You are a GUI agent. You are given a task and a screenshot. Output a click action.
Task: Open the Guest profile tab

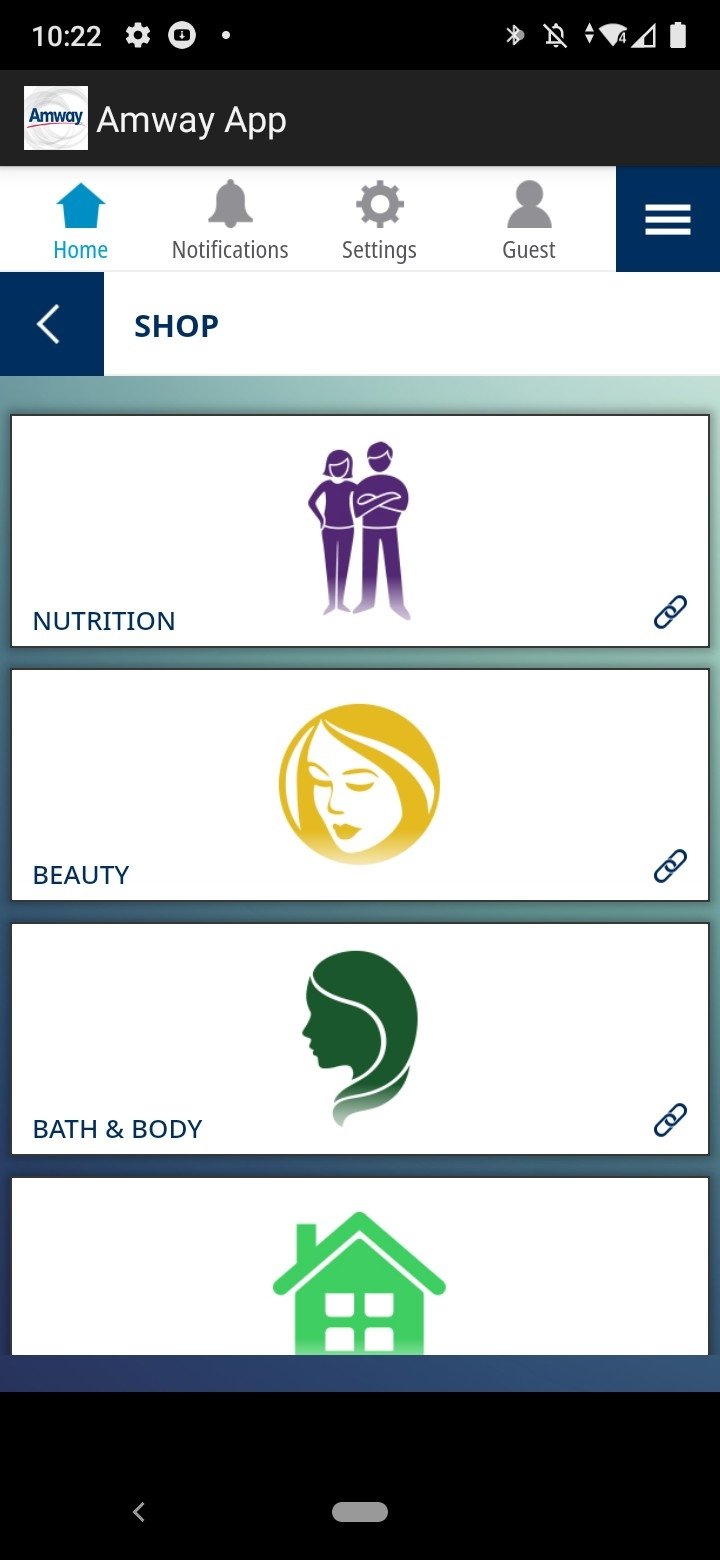[x=529, y=220]
